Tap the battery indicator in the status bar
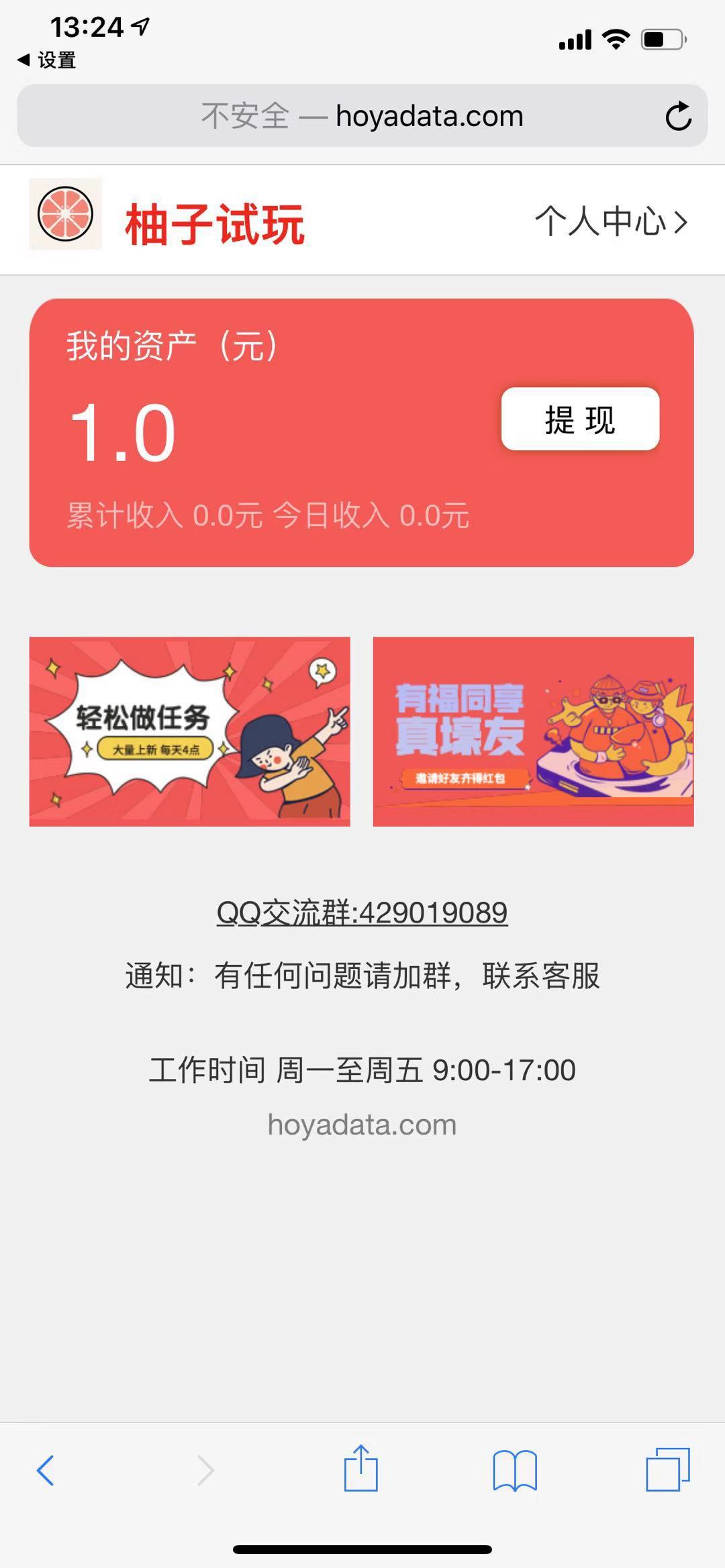 (661, 38)
